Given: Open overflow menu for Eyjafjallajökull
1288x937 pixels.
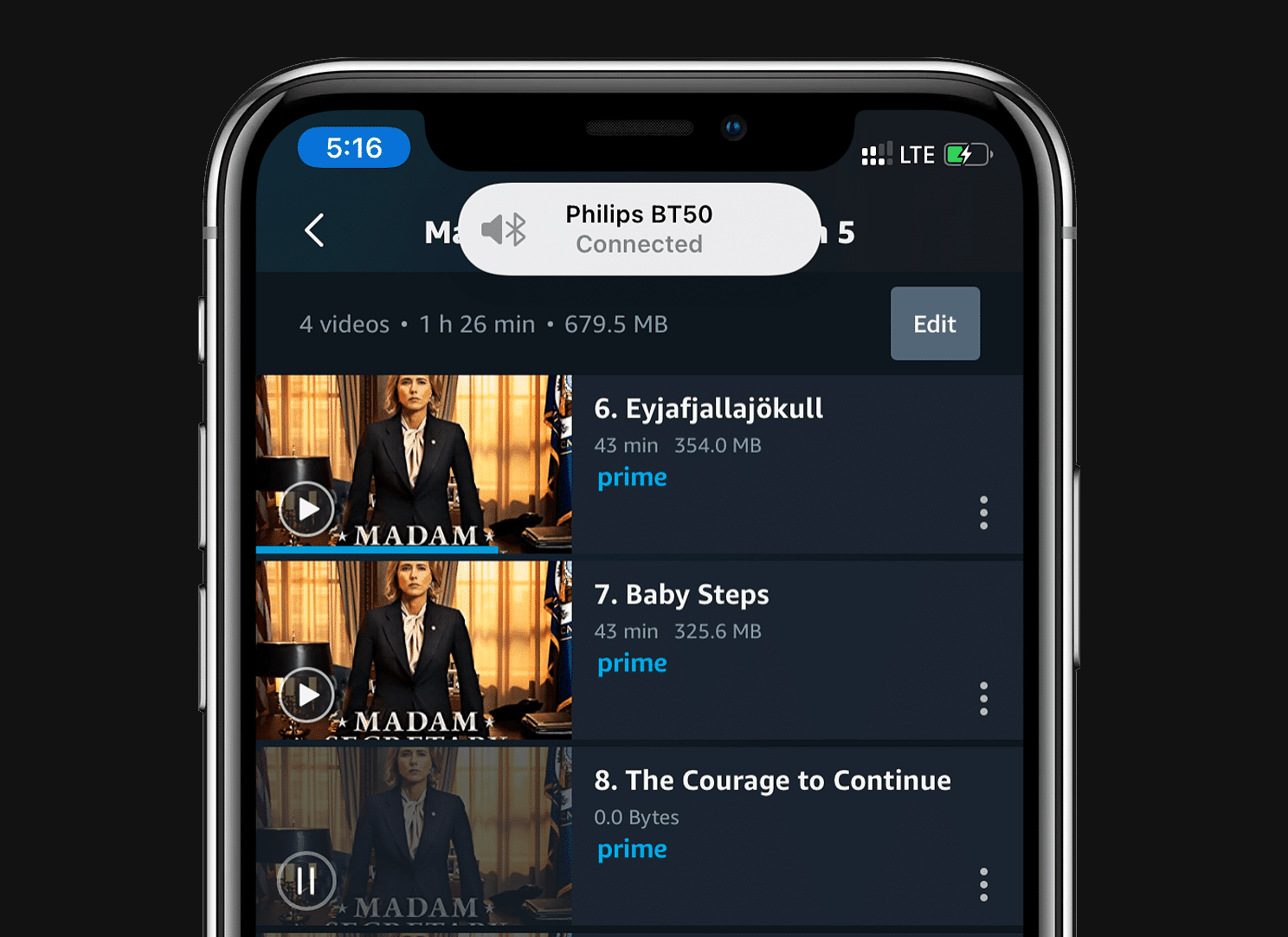Looking at the screenshot, I should tap(983, 513).
